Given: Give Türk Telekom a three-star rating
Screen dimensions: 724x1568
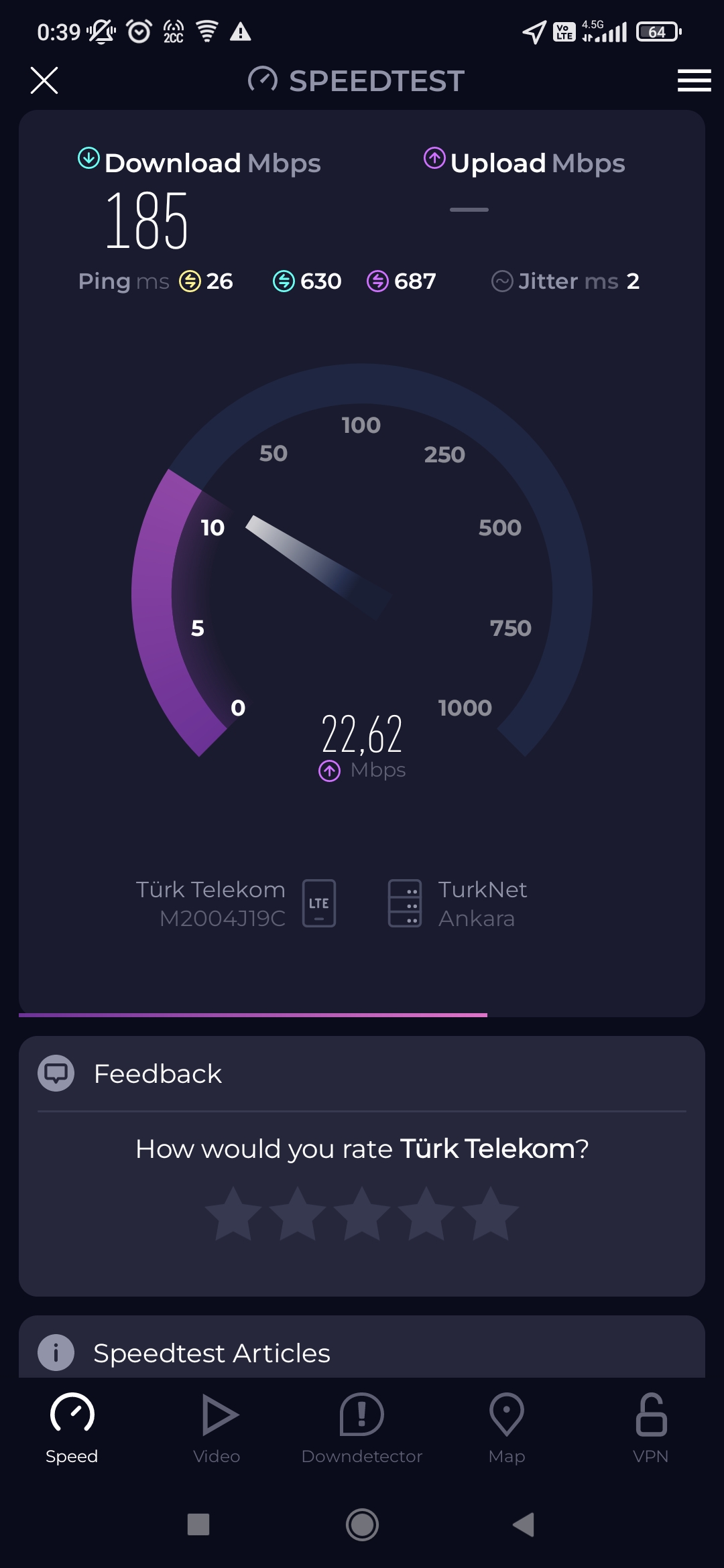Looking at the screenshot, I should point(362,1213).
